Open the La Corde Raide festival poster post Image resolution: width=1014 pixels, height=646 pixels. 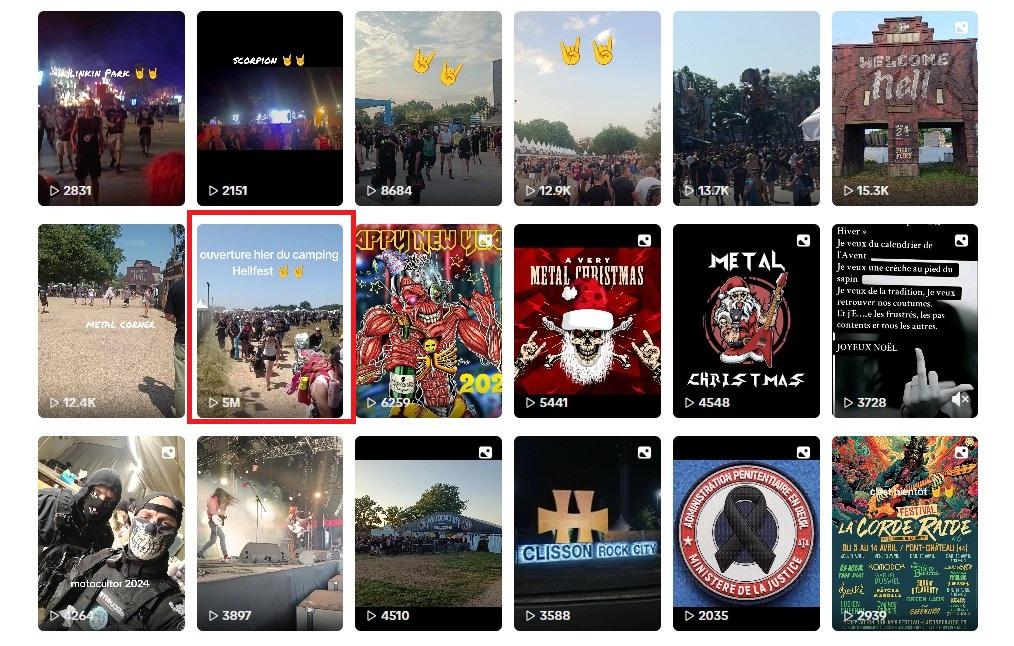coord(904,532)
